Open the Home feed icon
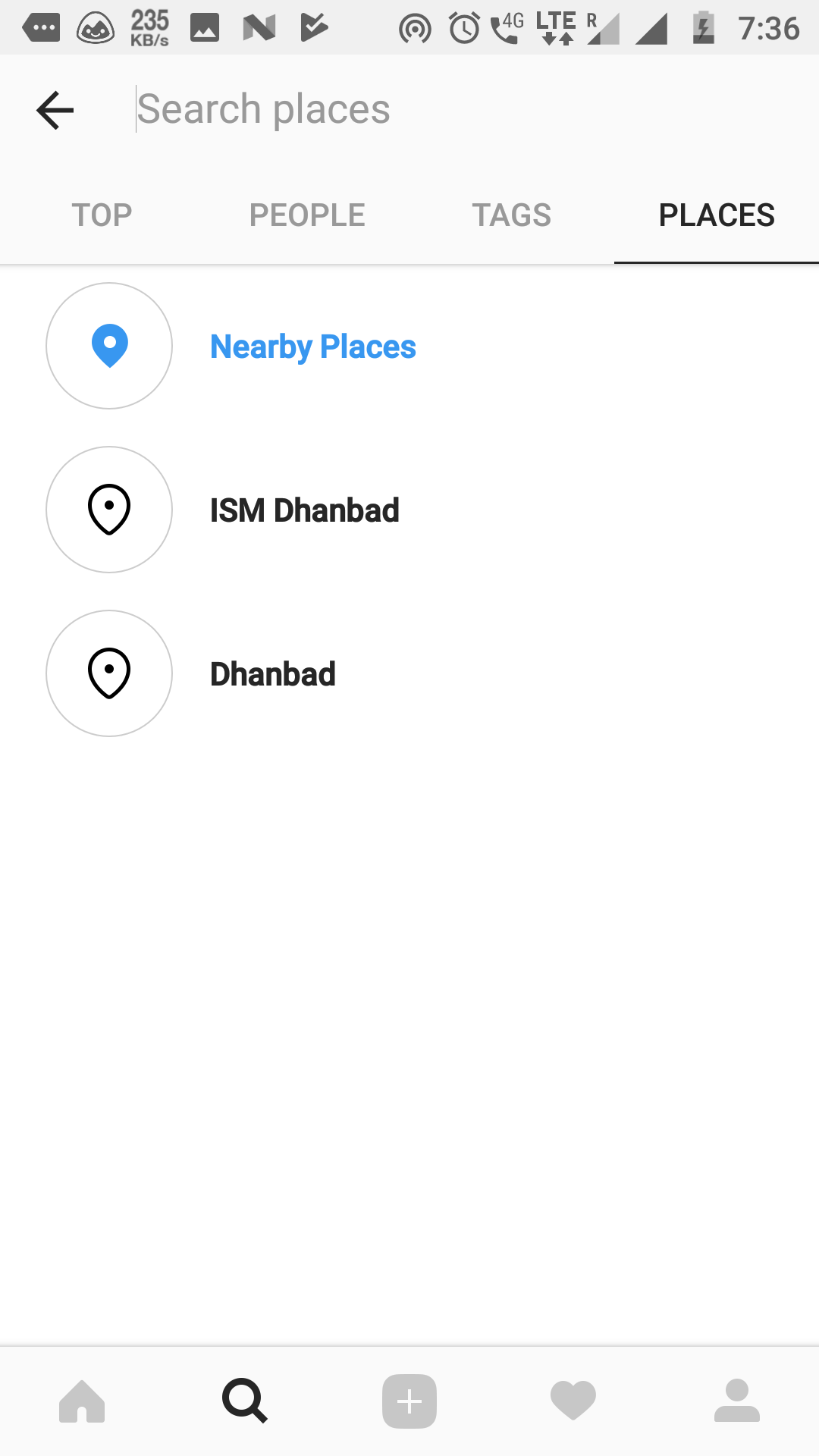 pos(83,1401)
